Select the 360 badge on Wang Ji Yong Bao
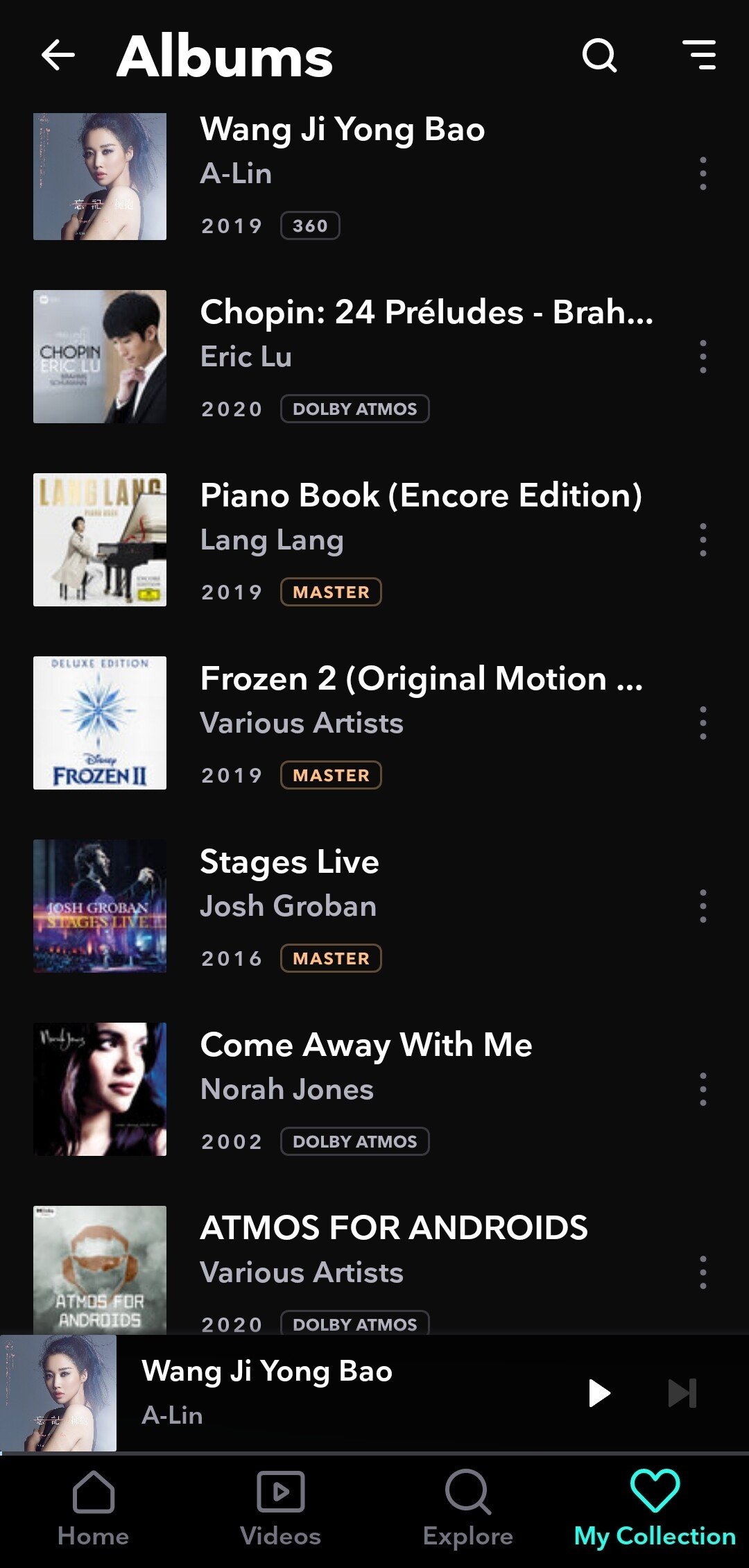 click(x=310, y=225)
